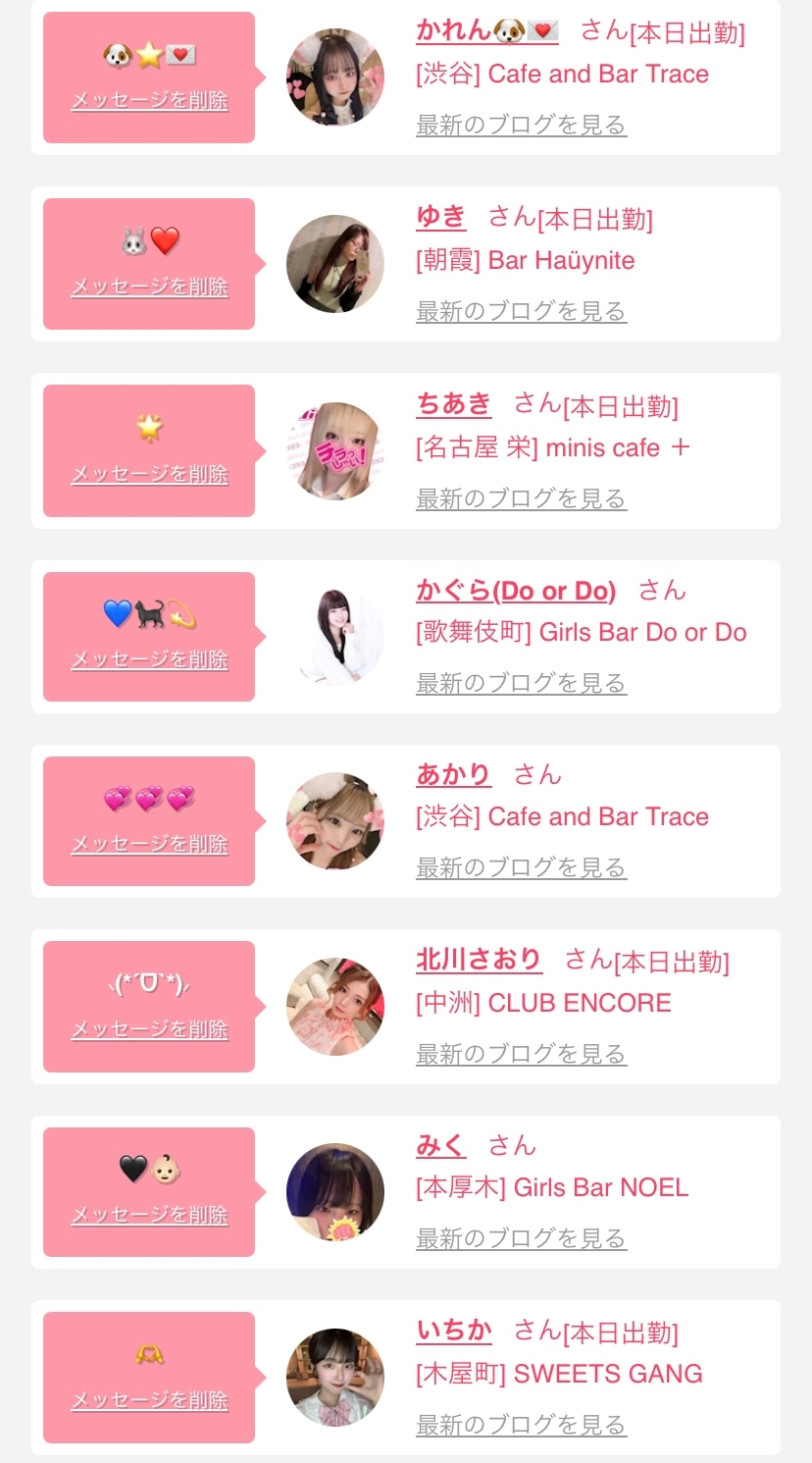Open ちあき's profile photo
The height and width of the screenshot is (1463, 812).
(x=334, y=450)
